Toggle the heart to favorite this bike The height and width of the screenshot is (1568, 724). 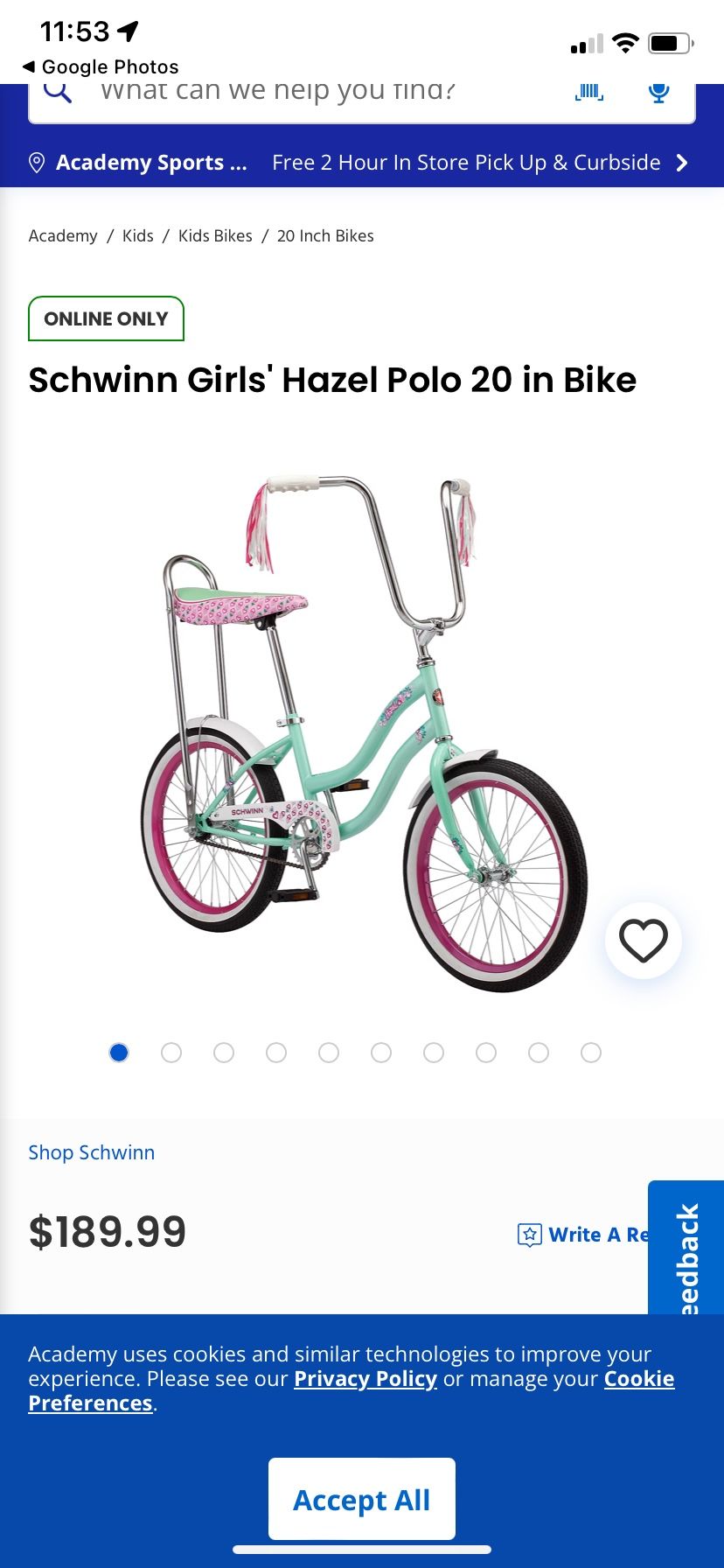coord(644,939)
